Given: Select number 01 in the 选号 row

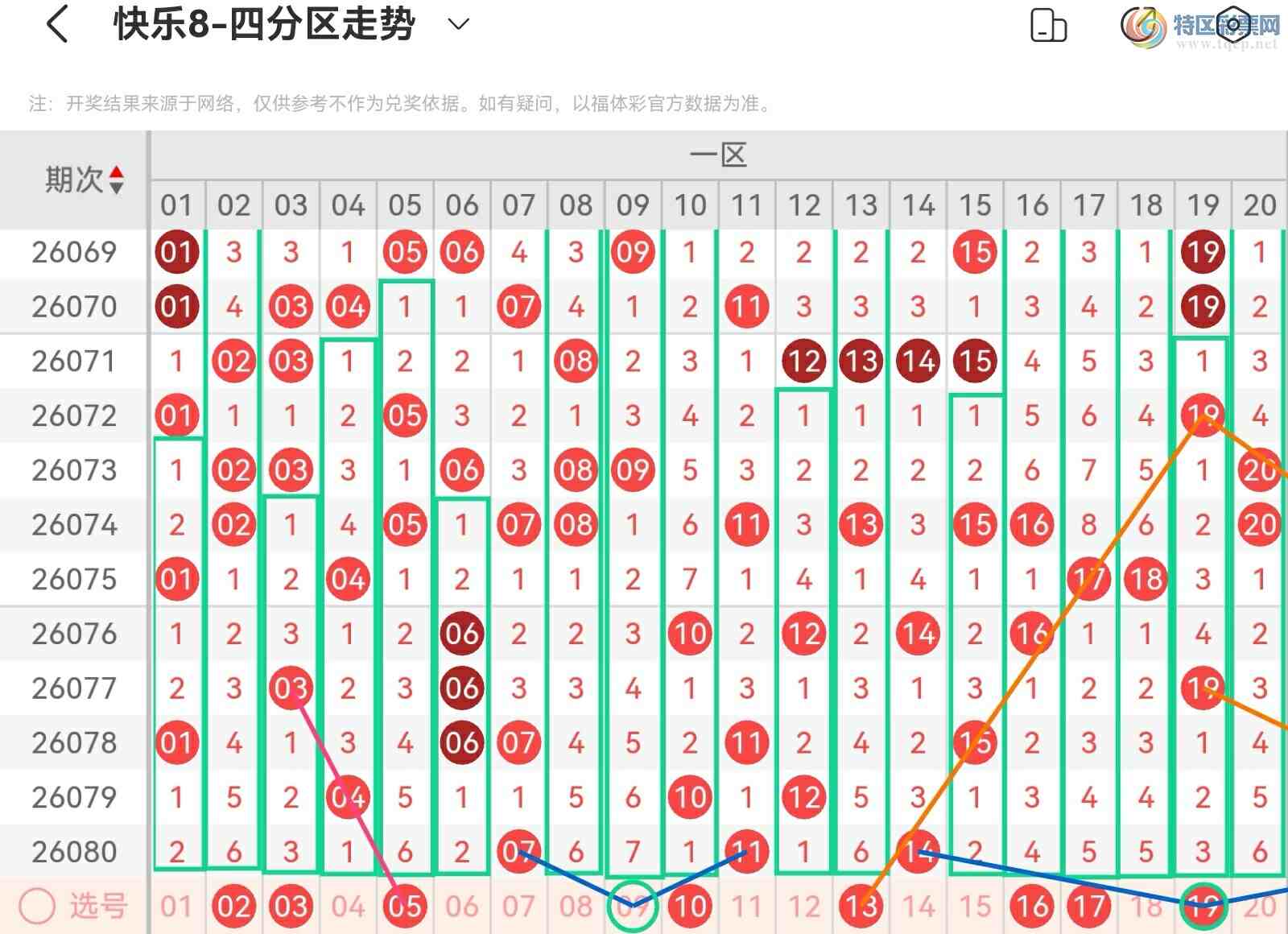Looking at the screenshot, I should pos(176,907).
